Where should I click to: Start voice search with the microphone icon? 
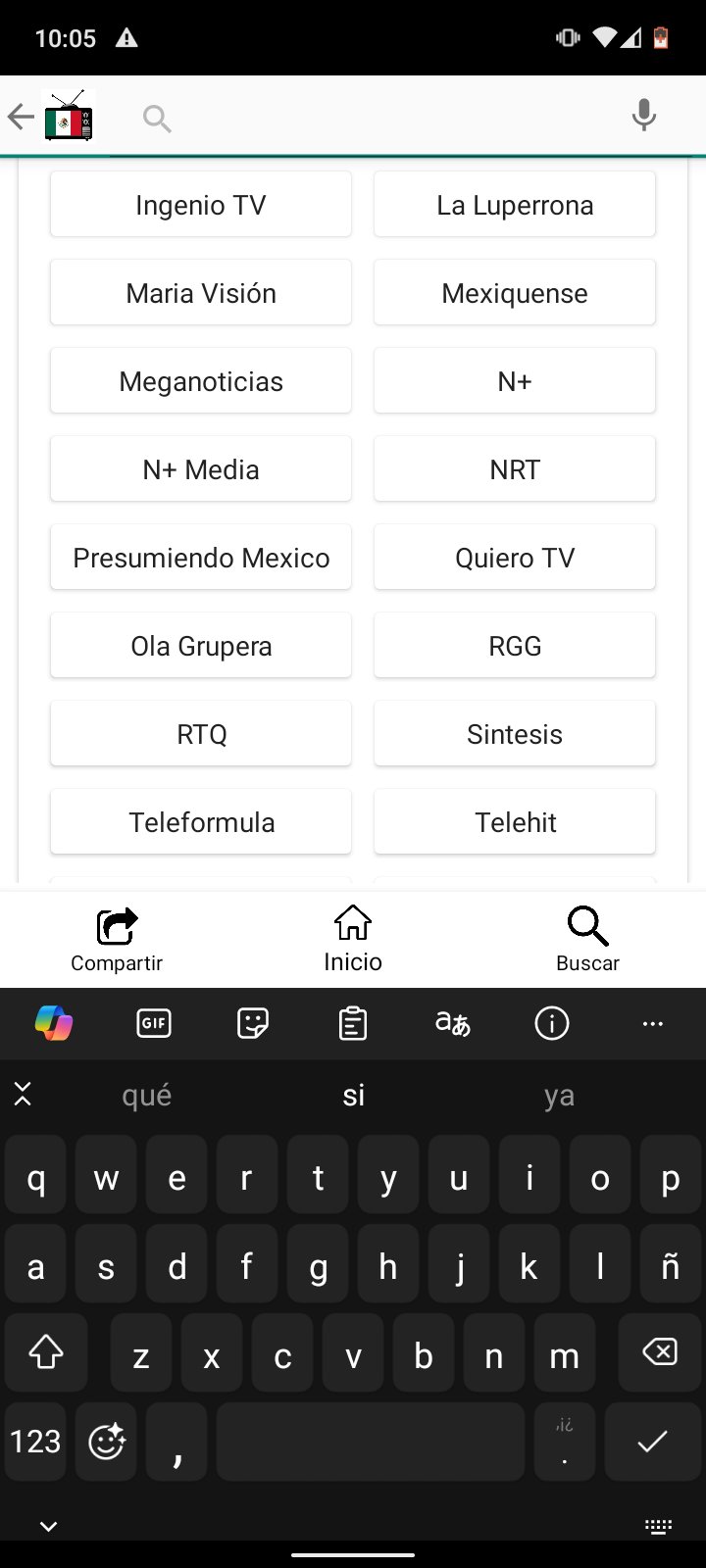coord(644,116)
